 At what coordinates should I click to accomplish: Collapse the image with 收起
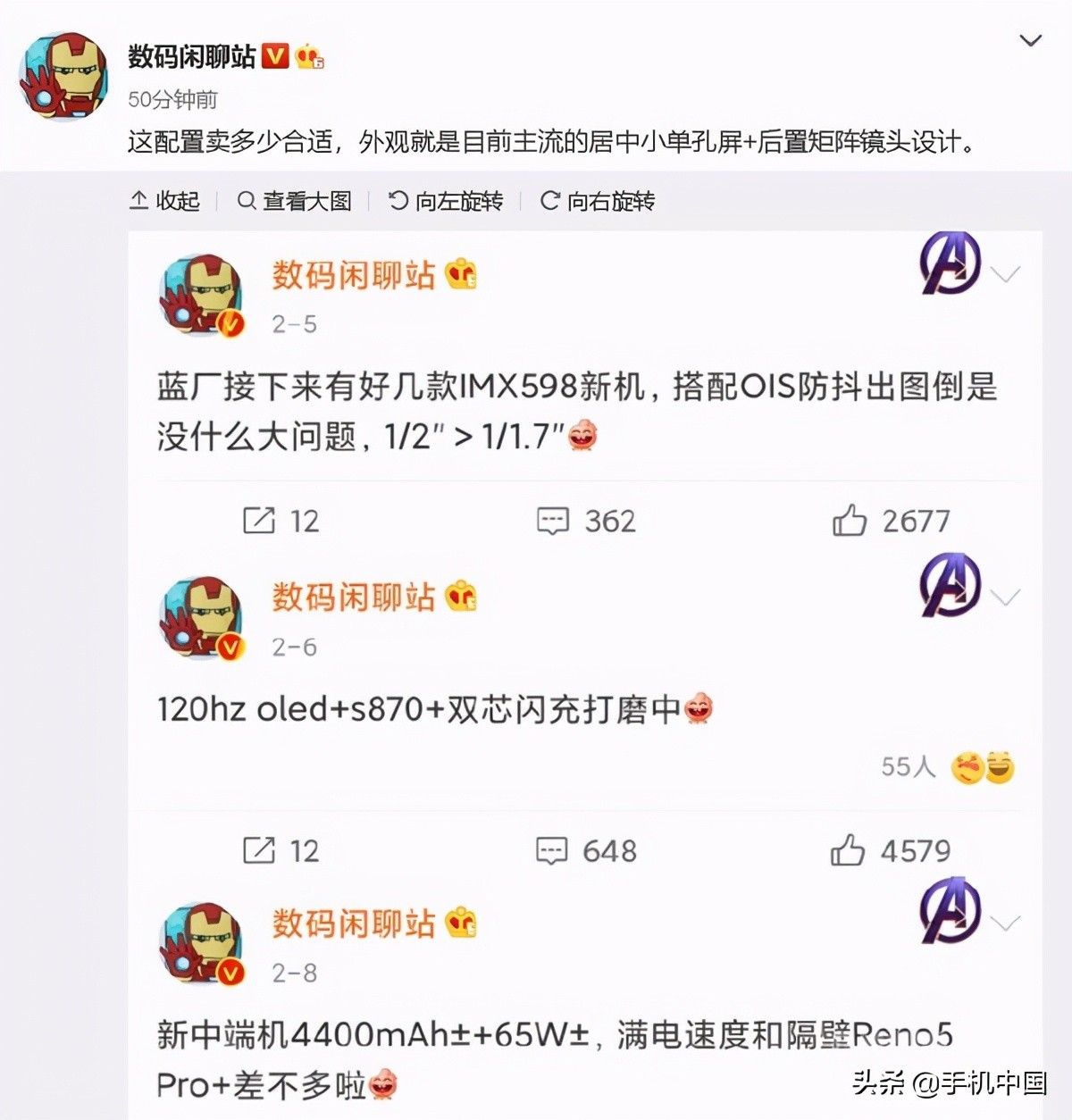click(165, 201)
